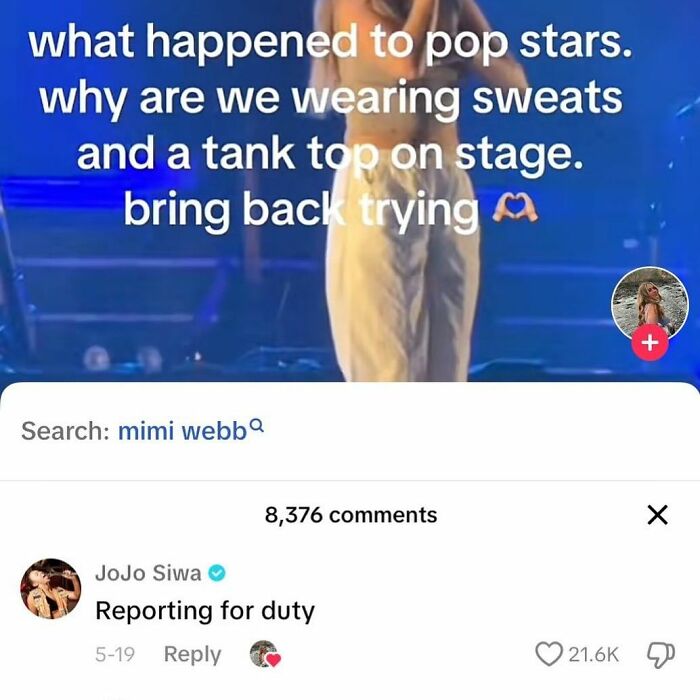Close the comments panel
This screenshot has height=700, width=700.
[657, 515]
